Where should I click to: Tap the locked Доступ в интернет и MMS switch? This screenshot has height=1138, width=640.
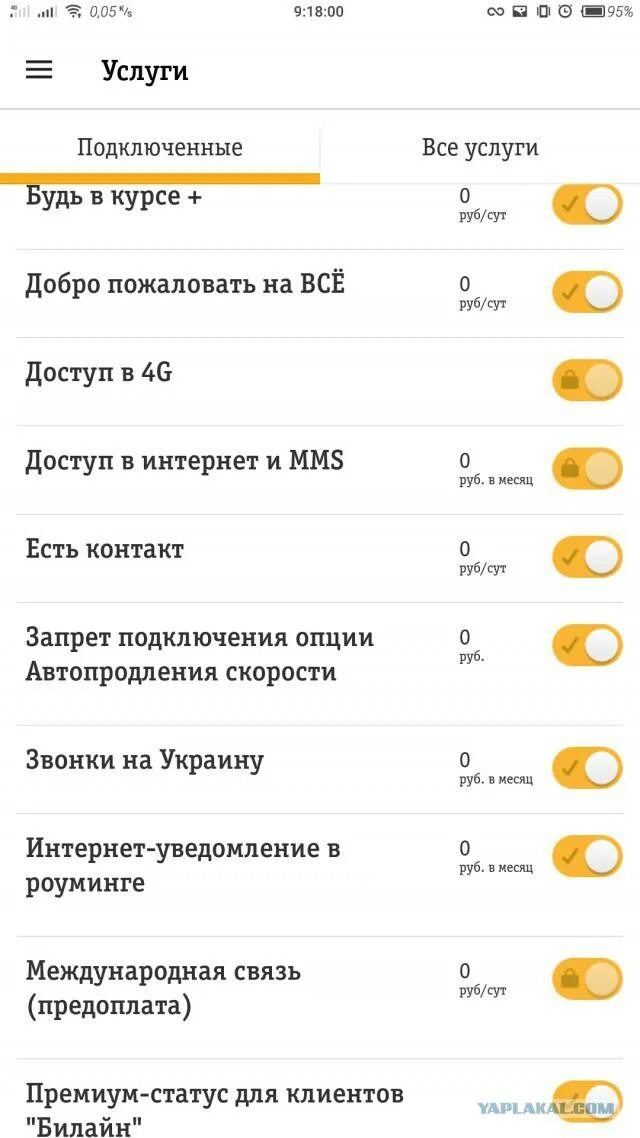click(x=587, y=469)
